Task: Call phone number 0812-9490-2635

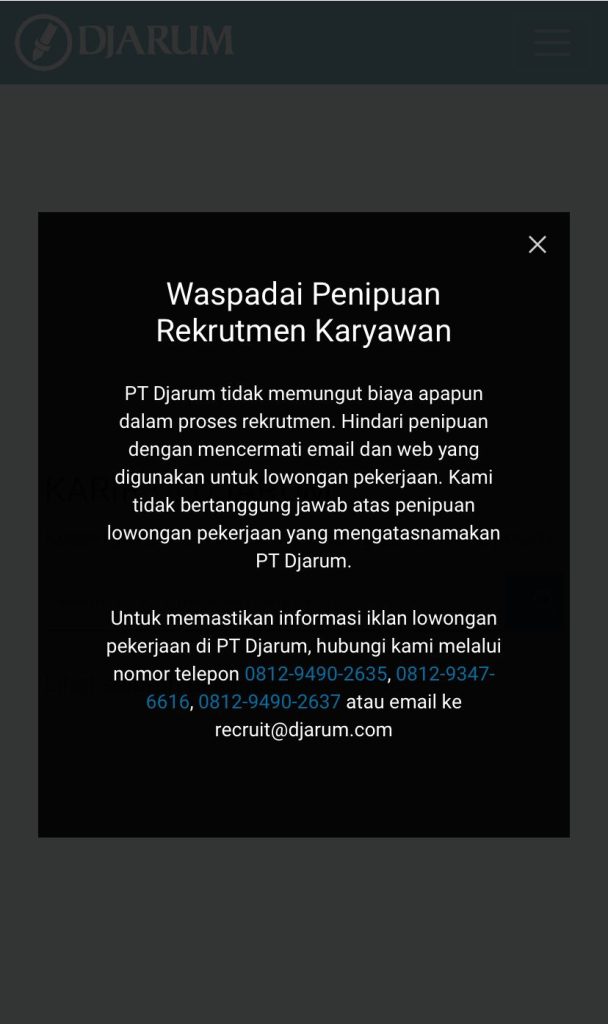Action: point(315,674)
